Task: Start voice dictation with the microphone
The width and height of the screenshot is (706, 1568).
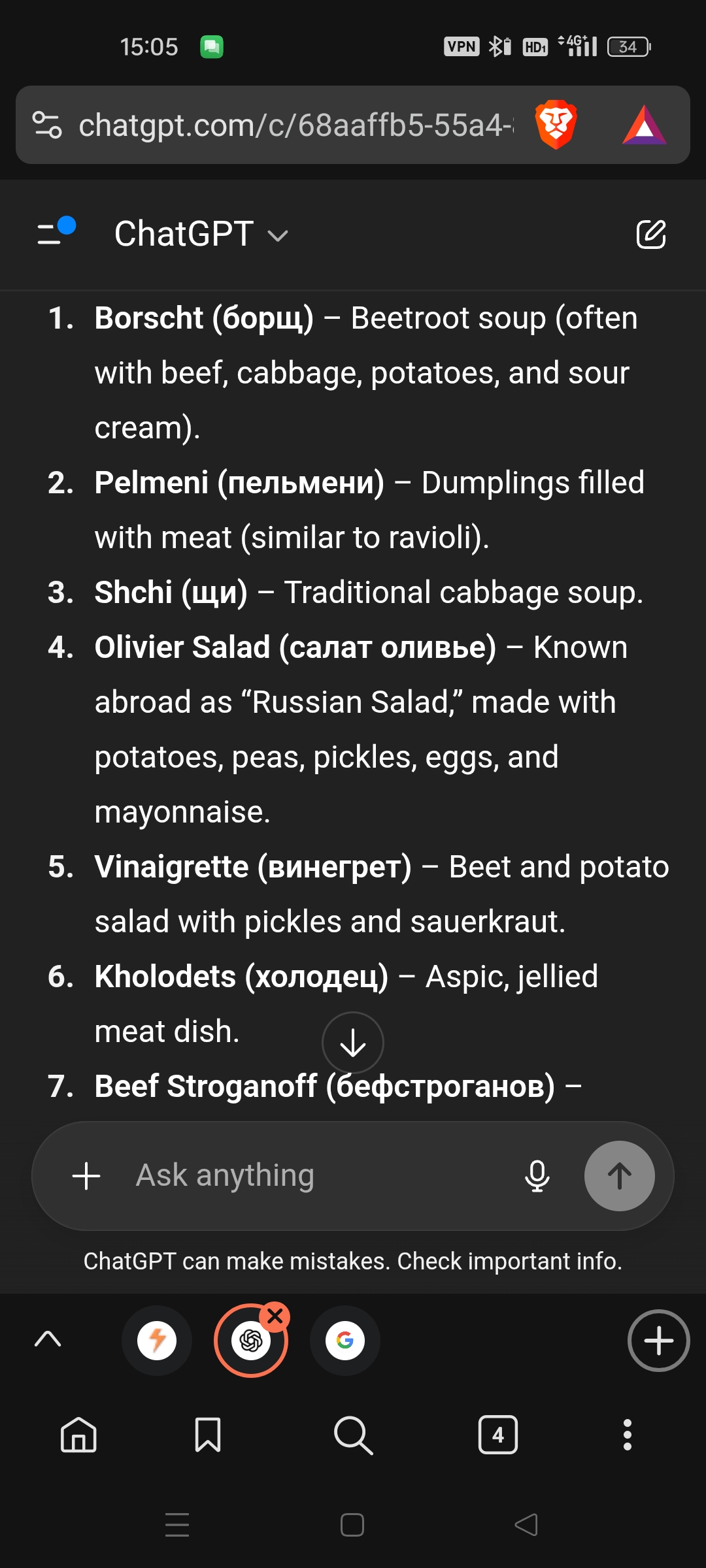Action: (x=537, y=1176)
